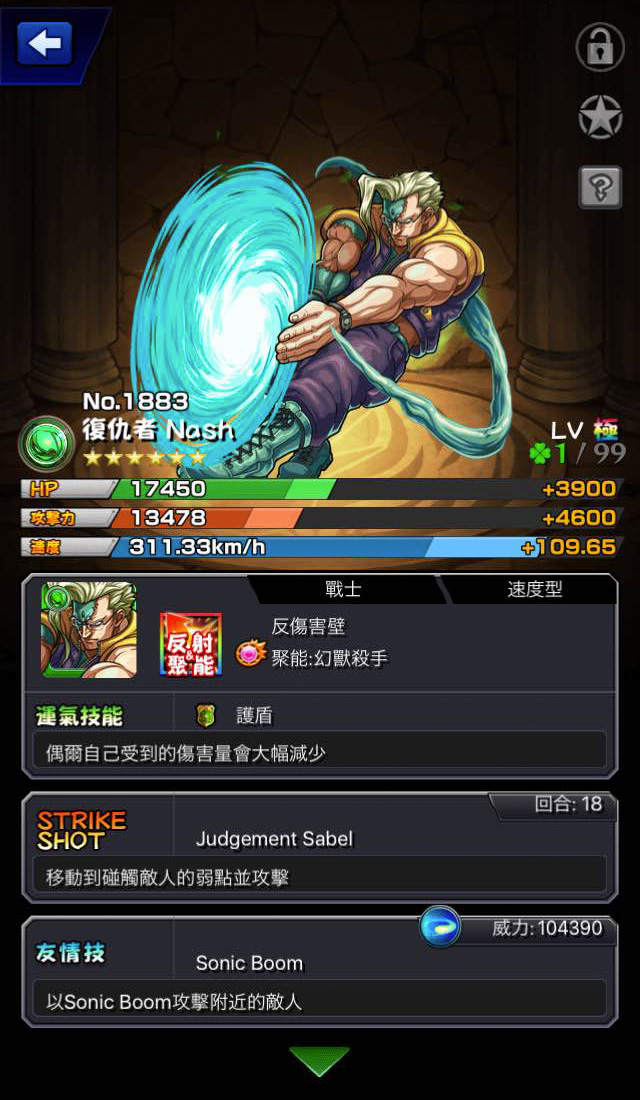Tap the green down arrow for more
The height and width of the screenshot is (1100, 640).
[319, 1061]
